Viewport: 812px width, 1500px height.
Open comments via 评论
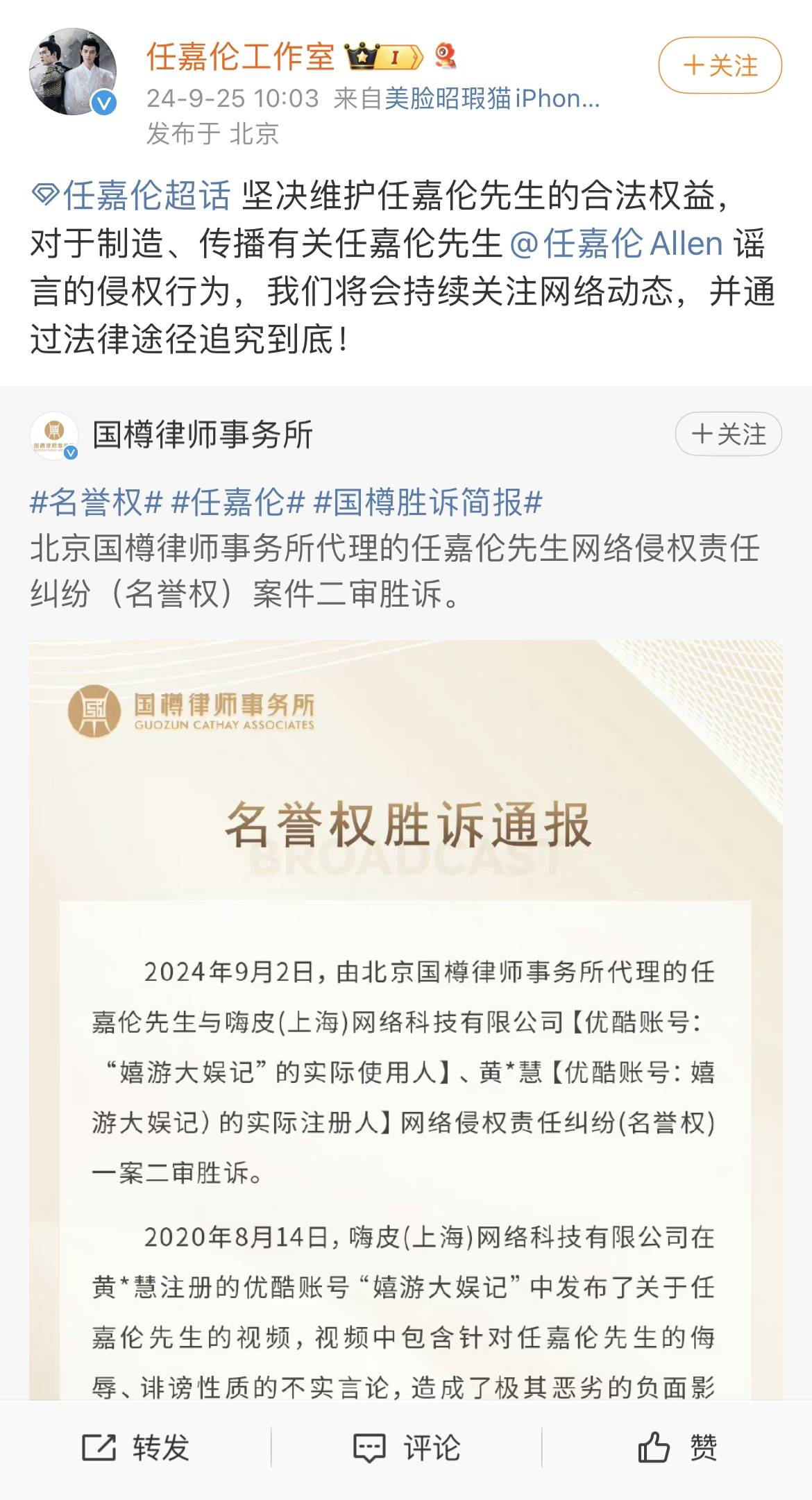tap(406, 1447)
